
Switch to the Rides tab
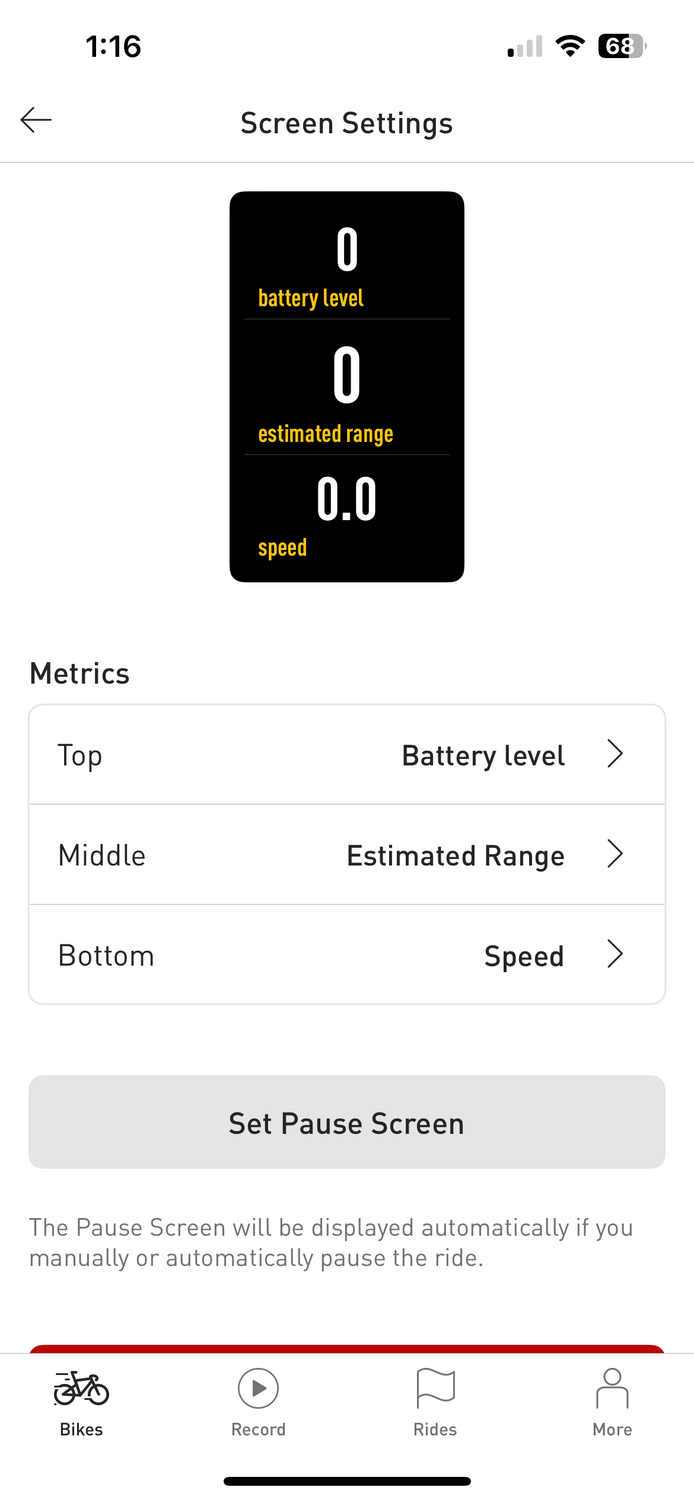coord(435,1402)
